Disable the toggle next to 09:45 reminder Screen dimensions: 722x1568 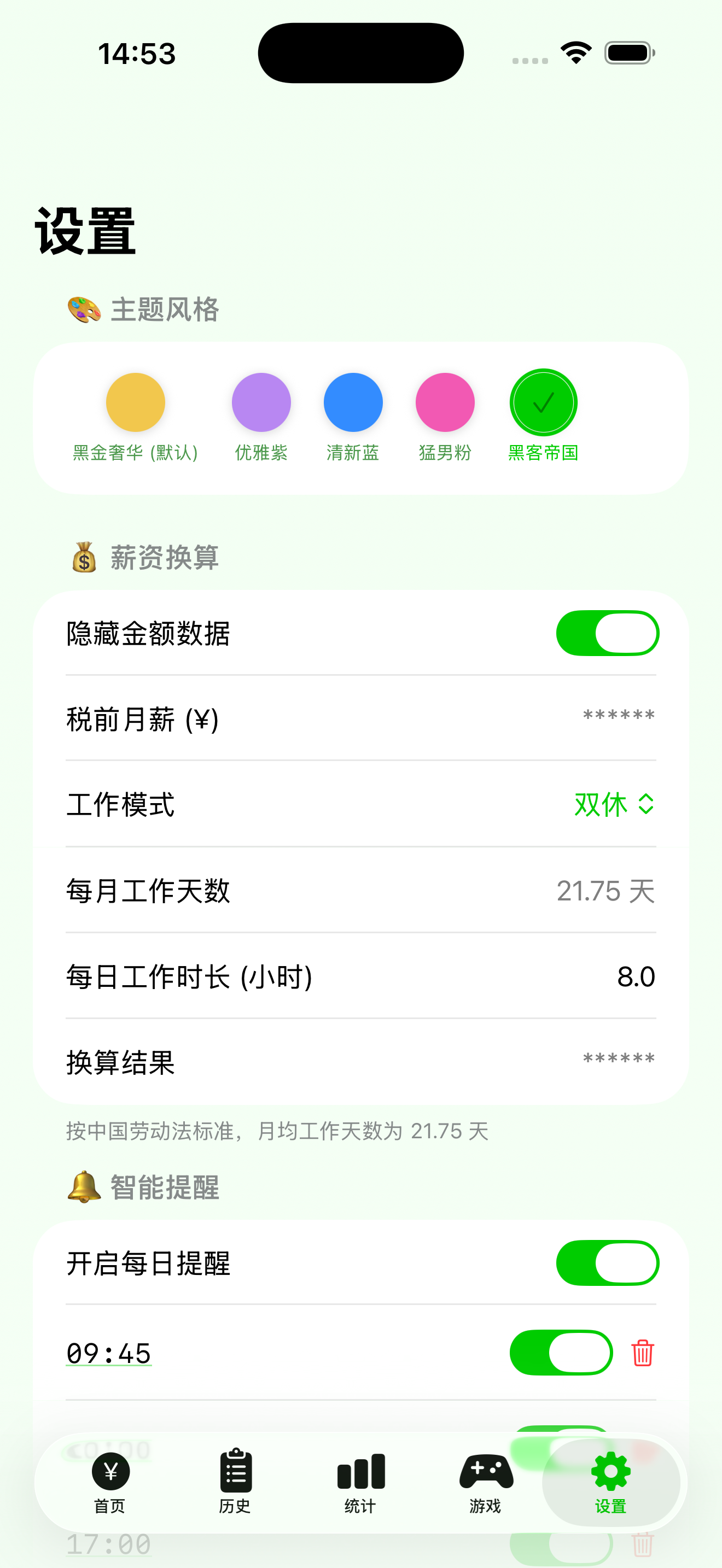click(560, 1352)
